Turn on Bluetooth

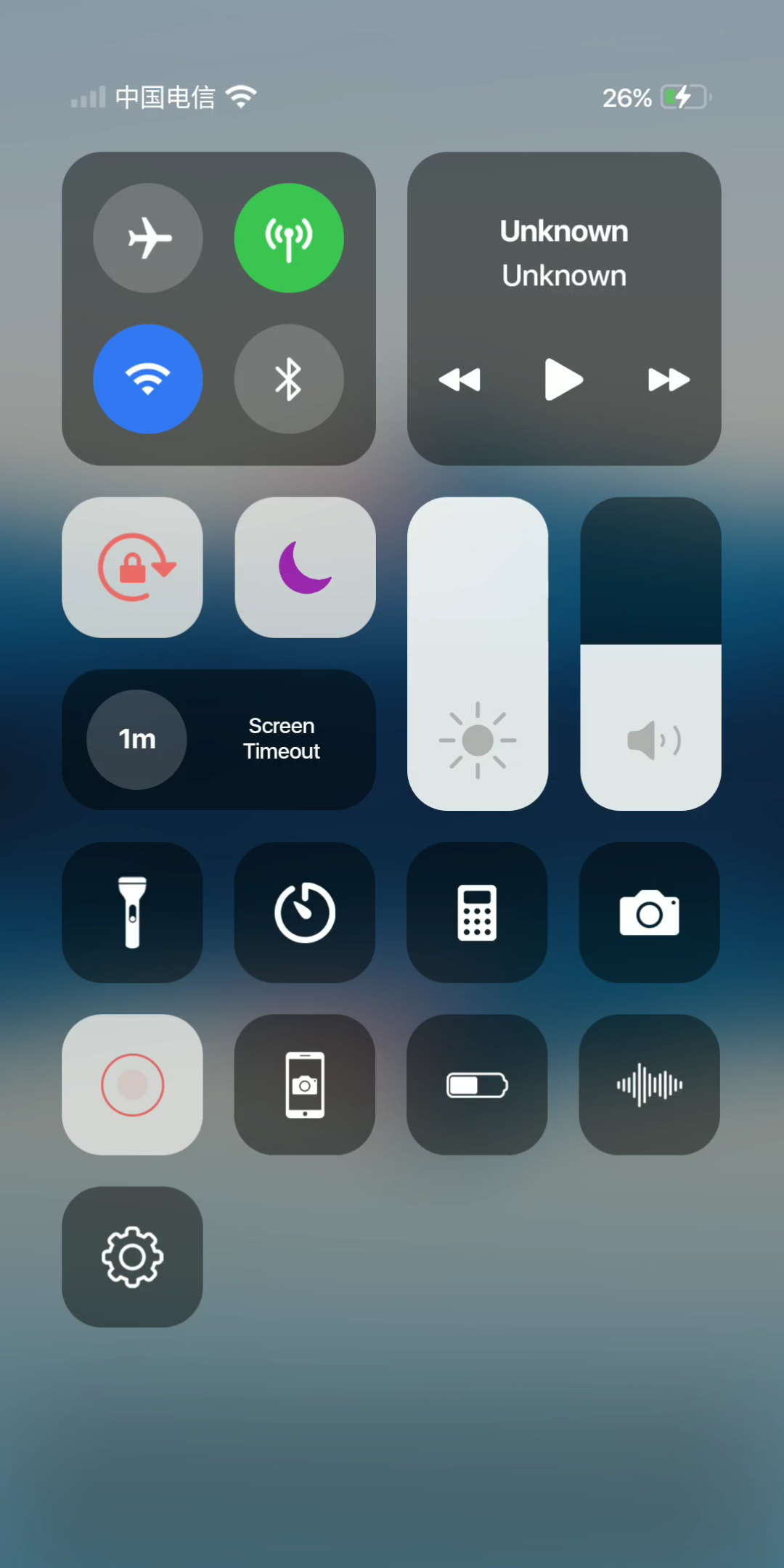tap(289, 379)
